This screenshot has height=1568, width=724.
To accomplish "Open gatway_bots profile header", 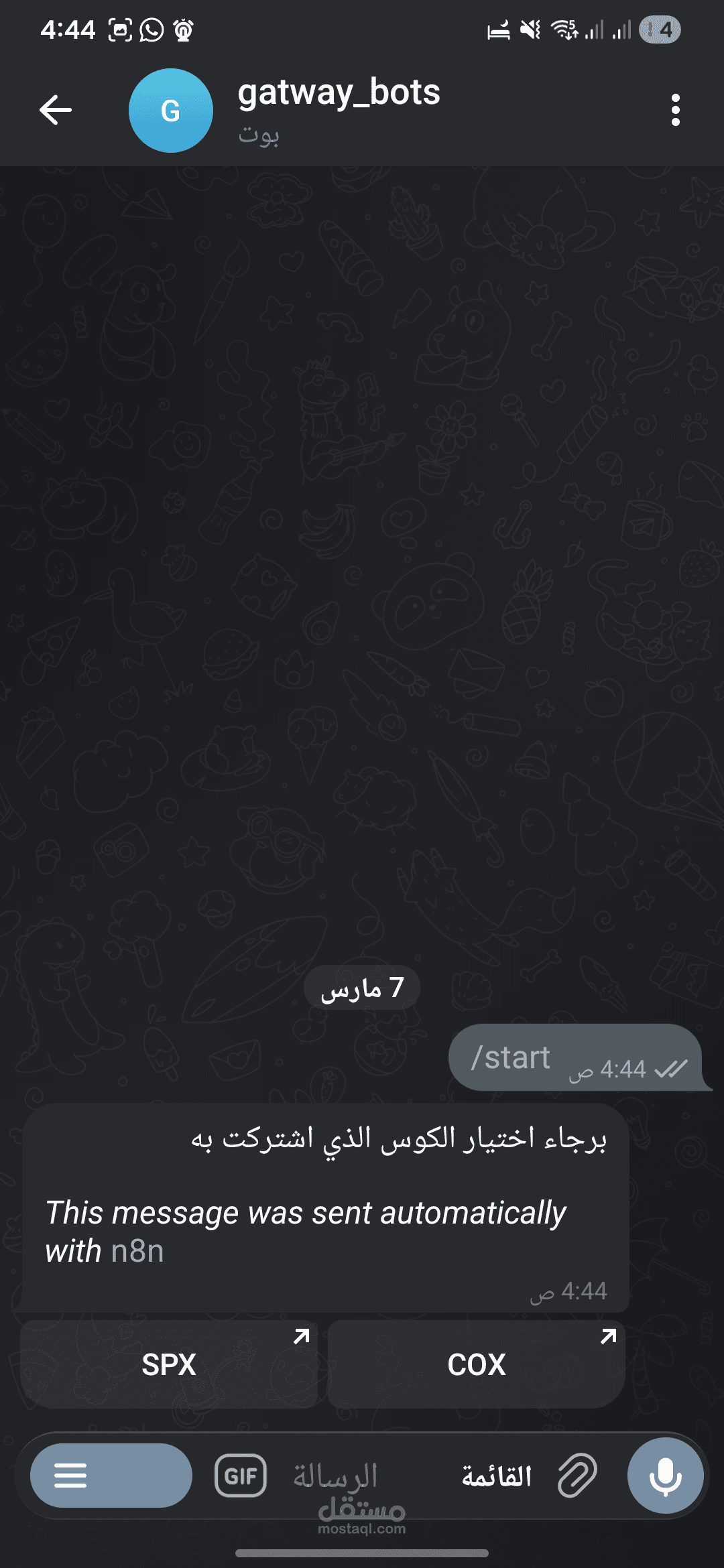I will tap(339, 110).
